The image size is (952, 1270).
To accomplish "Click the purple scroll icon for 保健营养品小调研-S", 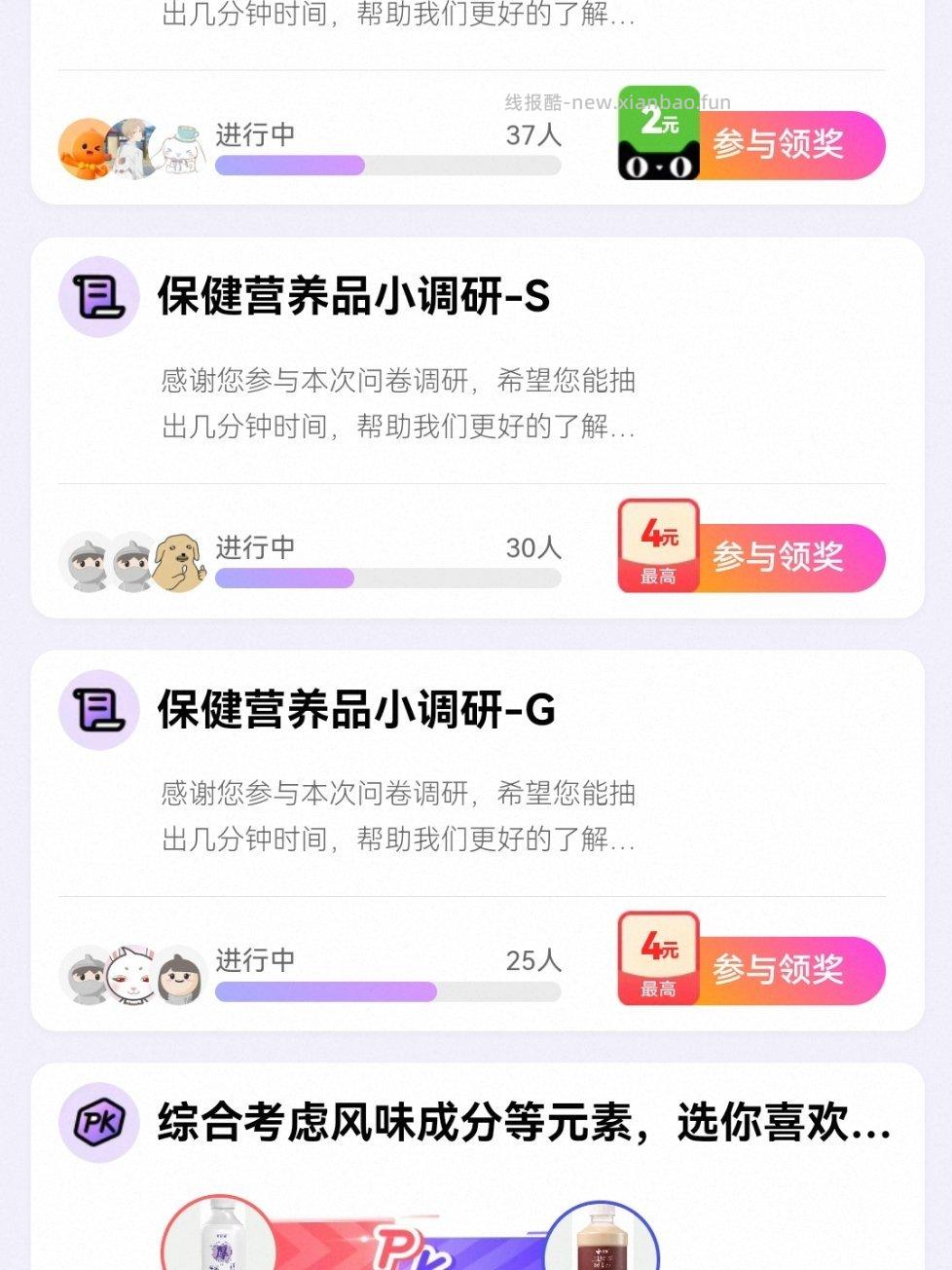I will click(98, 297).
